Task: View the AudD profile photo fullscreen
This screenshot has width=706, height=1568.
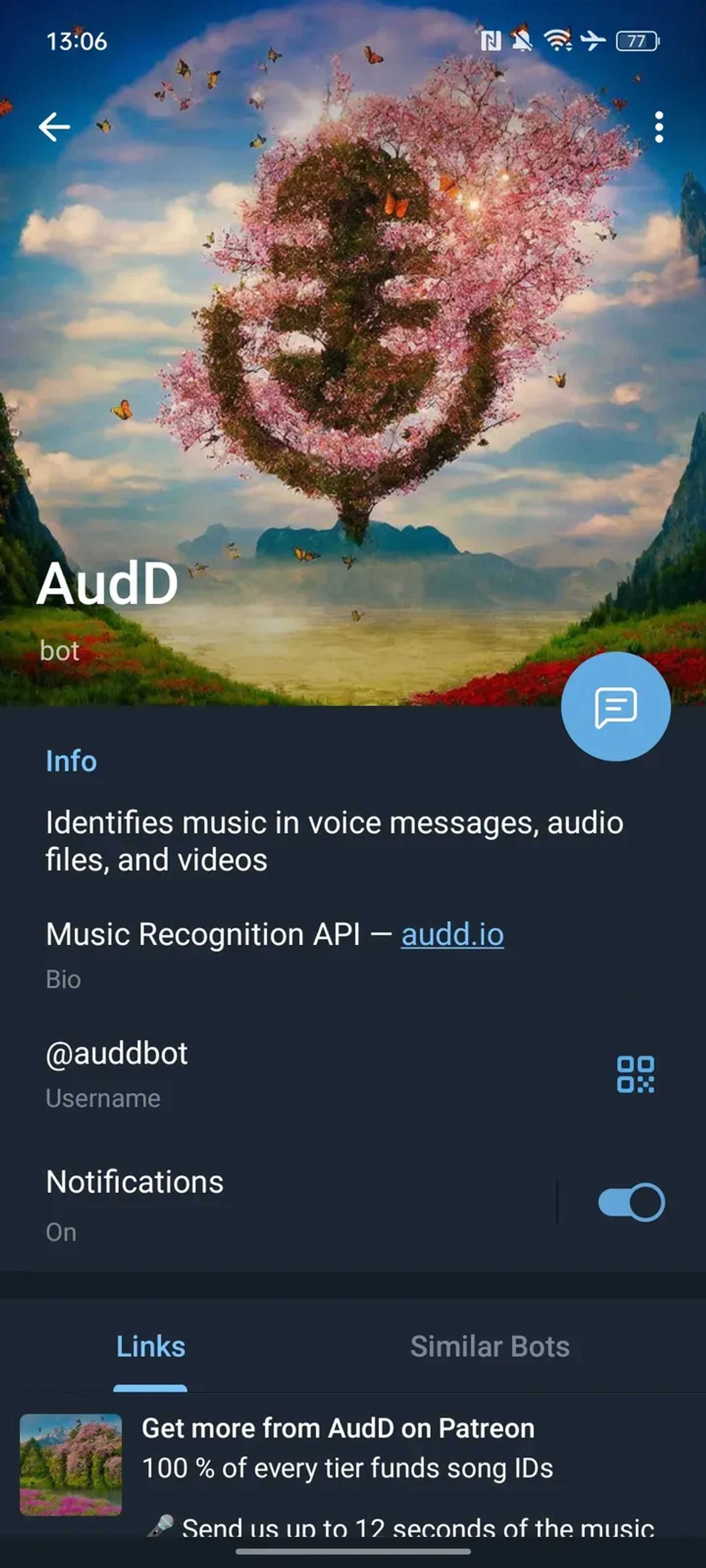Action: [x=353, y=365]
